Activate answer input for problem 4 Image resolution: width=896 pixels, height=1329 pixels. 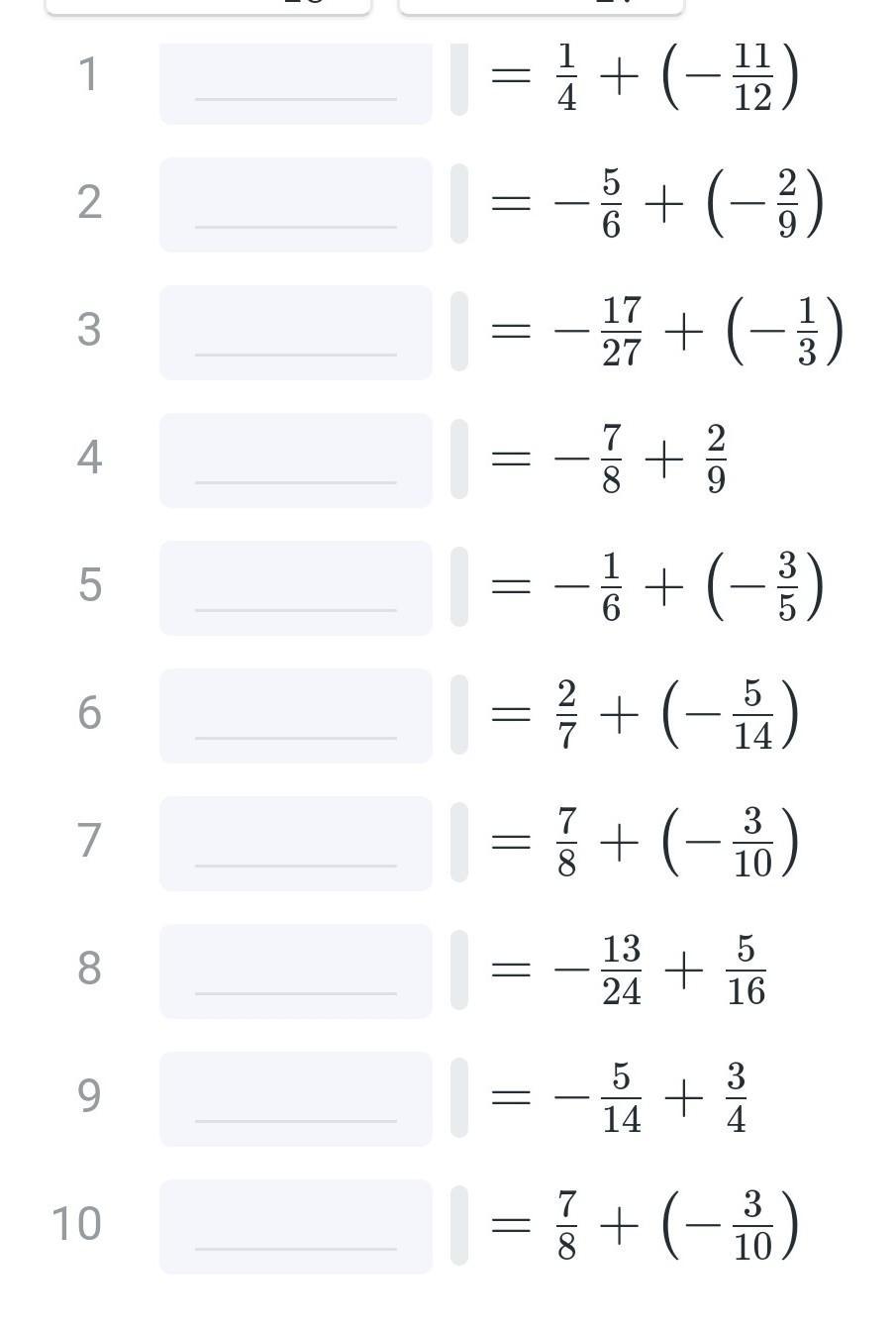(x=295, y=460)
